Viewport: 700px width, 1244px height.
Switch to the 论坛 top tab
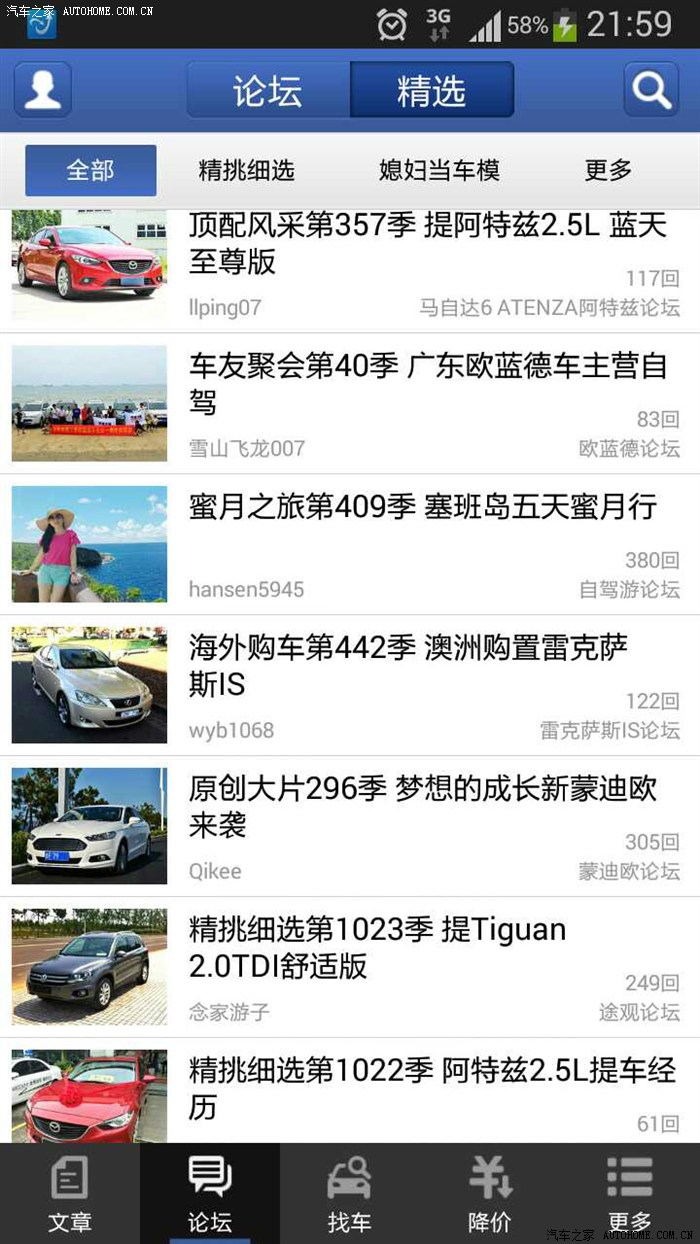[x=268, y=90]
